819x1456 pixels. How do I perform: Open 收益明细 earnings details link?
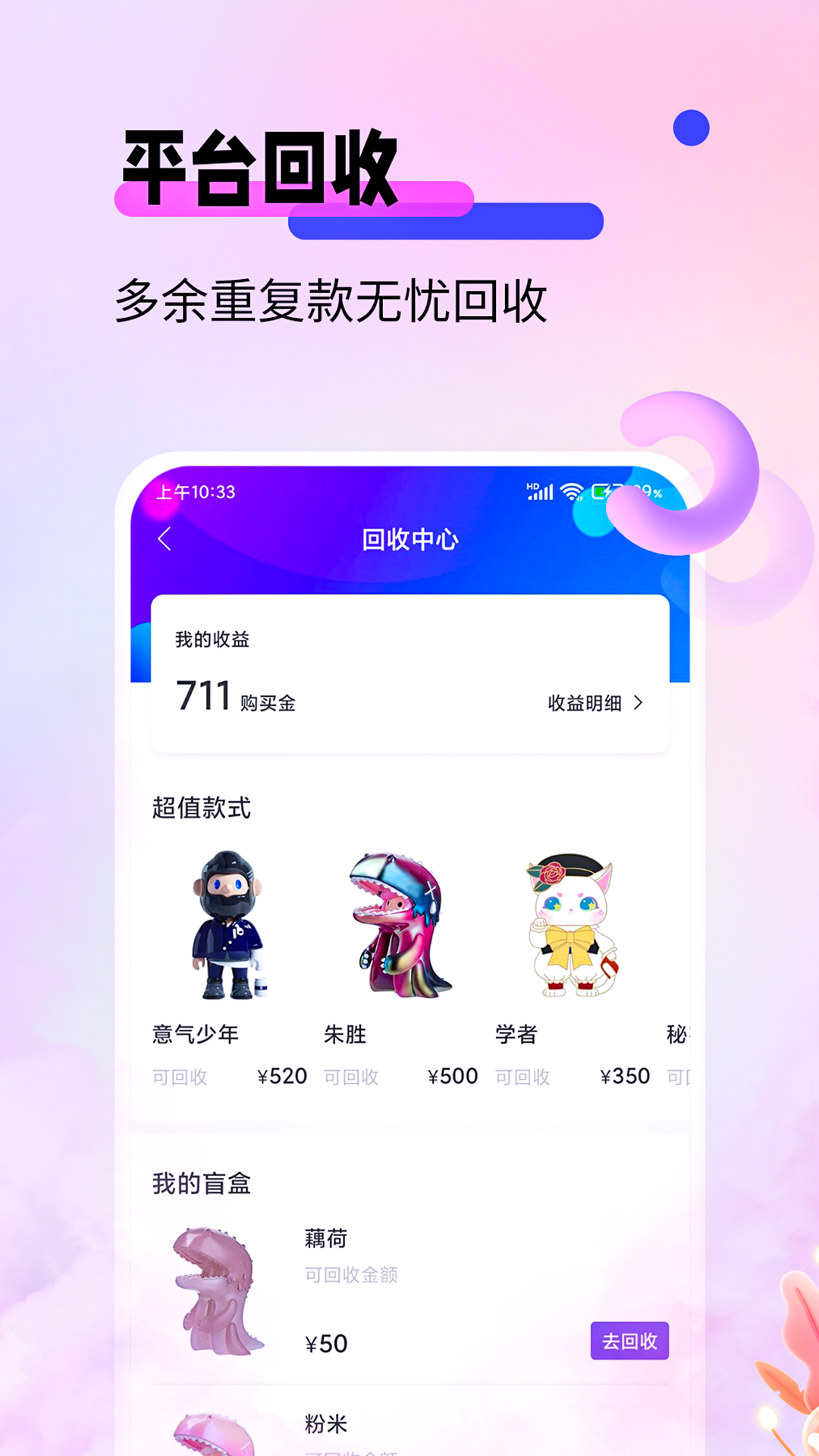584,704
